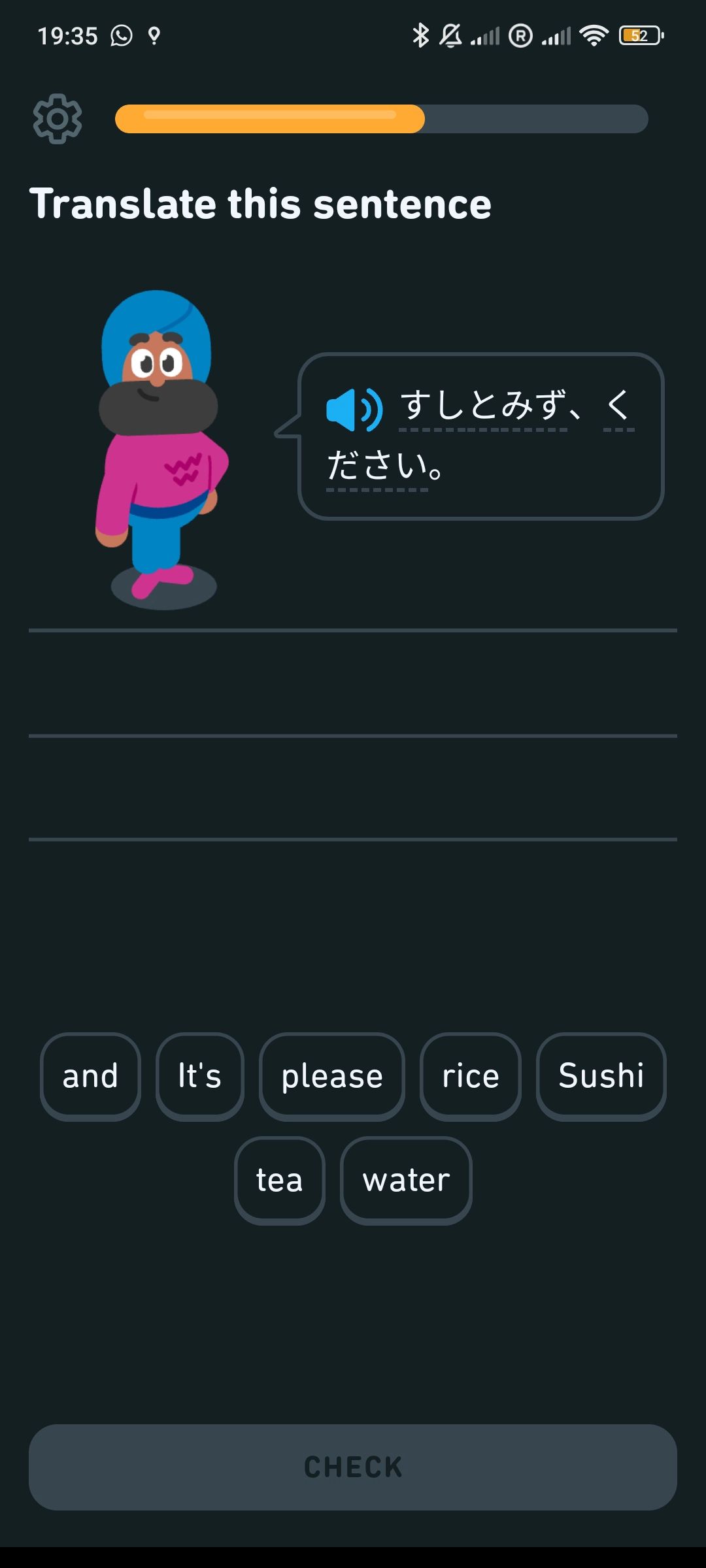
Task: Open the settings gear icon
Action: (x=58, y=119)
